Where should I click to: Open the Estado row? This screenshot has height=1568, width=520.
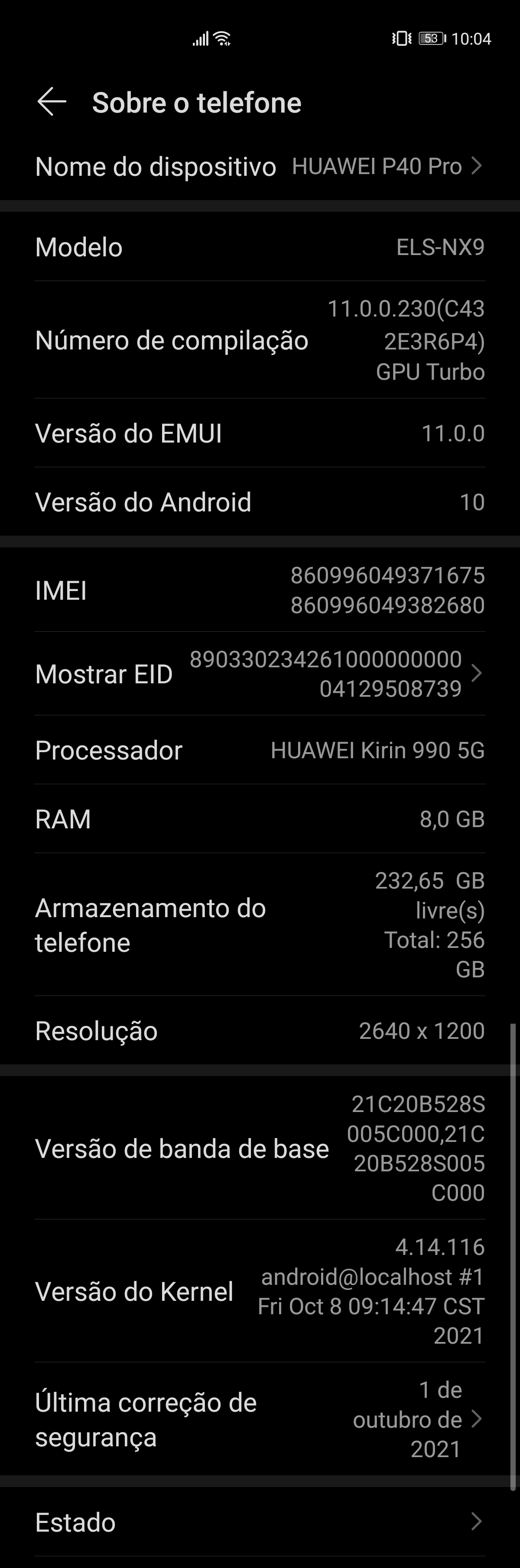pyautogui.click(x=260, y=1522)
